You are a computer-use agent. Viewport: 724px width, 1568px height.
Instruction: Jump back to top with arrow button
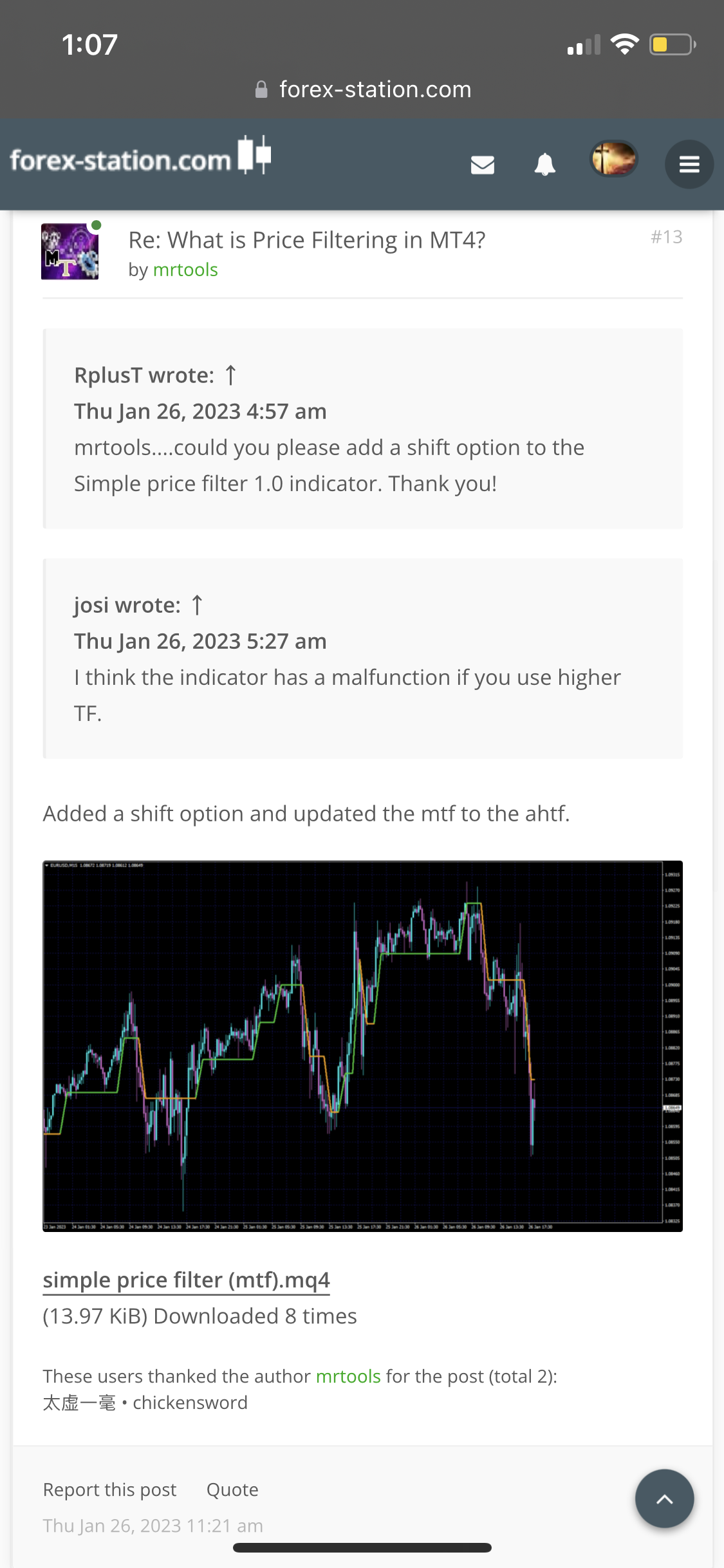point(664,1498)
